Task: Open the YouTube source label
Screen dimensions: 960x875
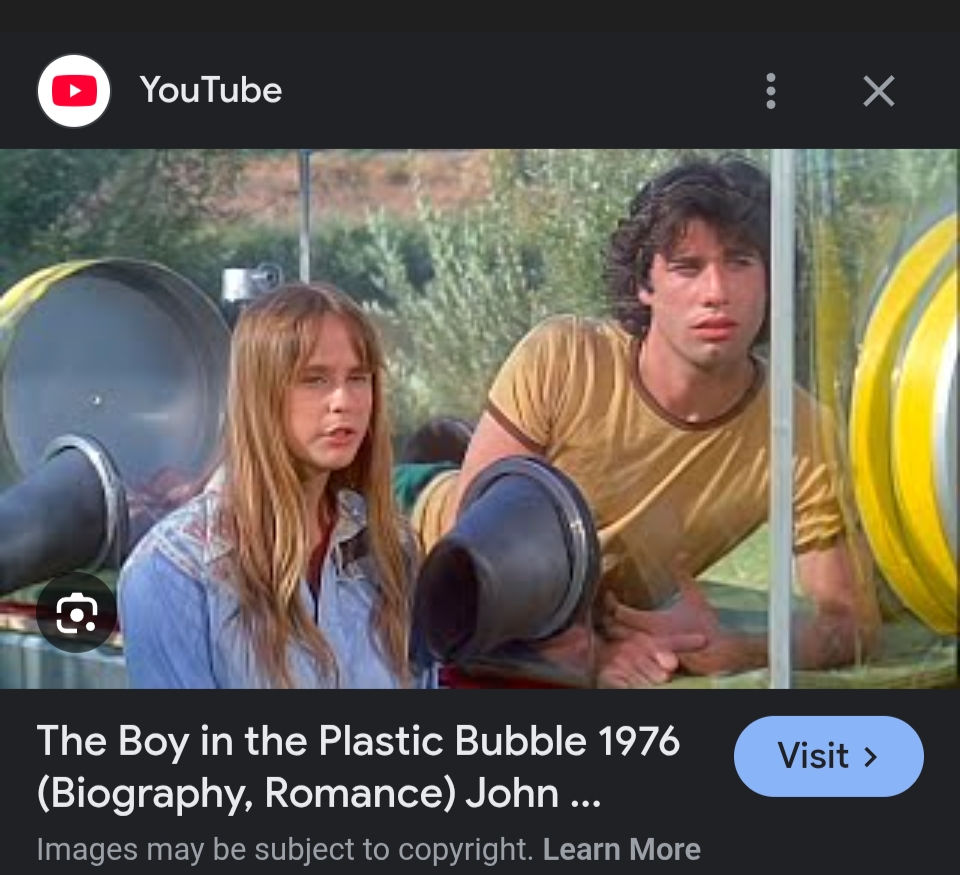Action: pos(210,91)
